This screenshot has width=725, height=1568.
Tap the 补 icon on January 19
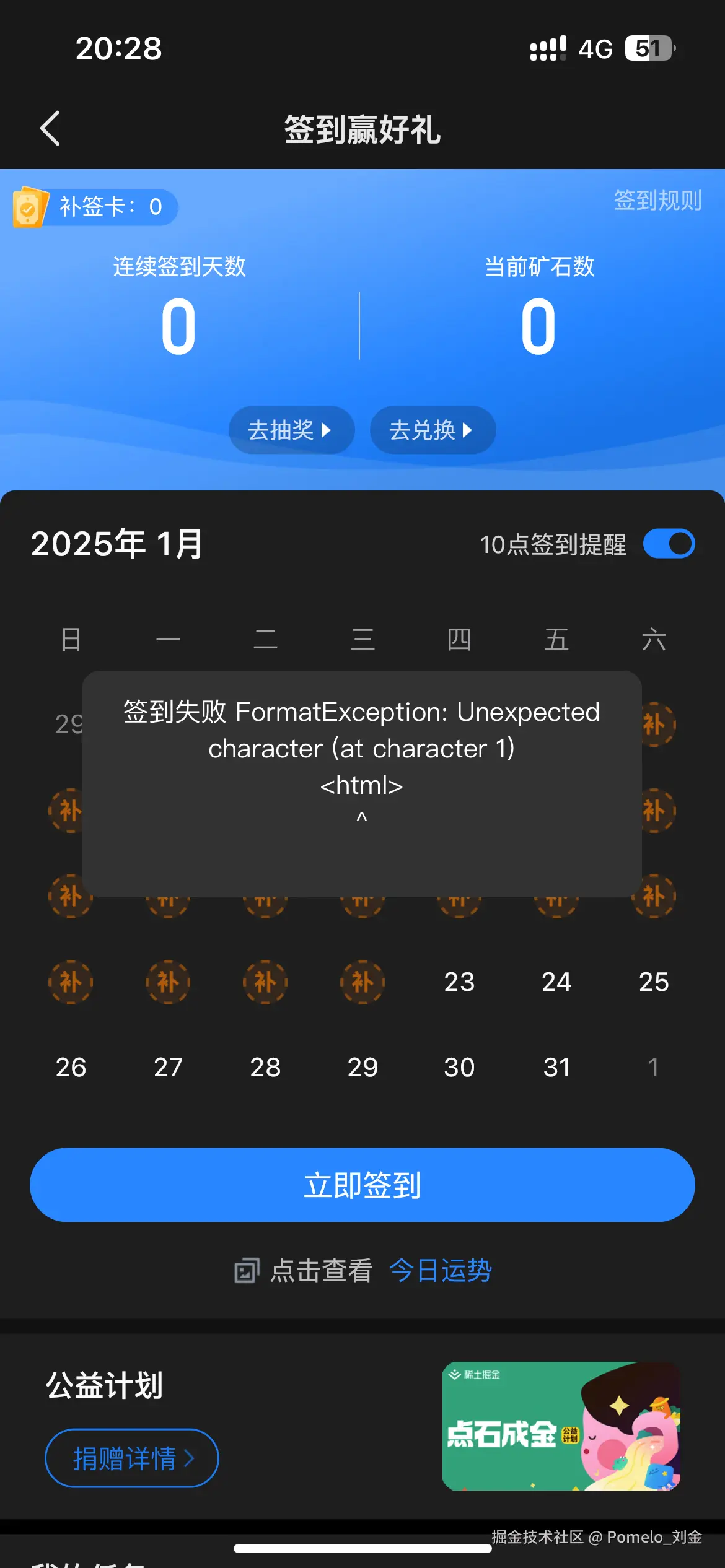click(71, 983)
